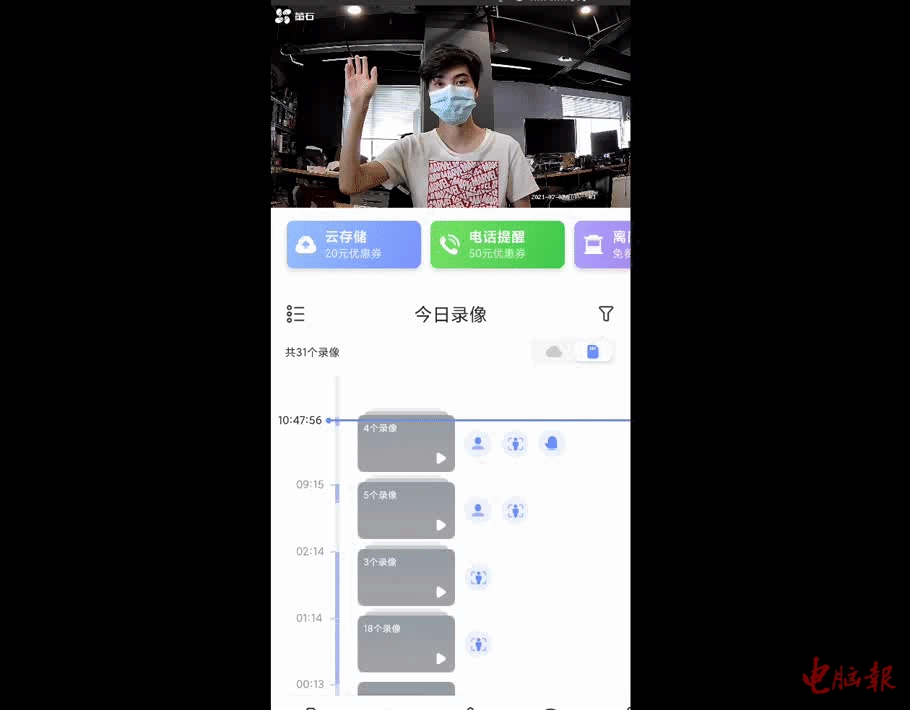Play the 18个录像 clip group
The height and width of the screenshot is (710, 910).
[x=406, y=643]
